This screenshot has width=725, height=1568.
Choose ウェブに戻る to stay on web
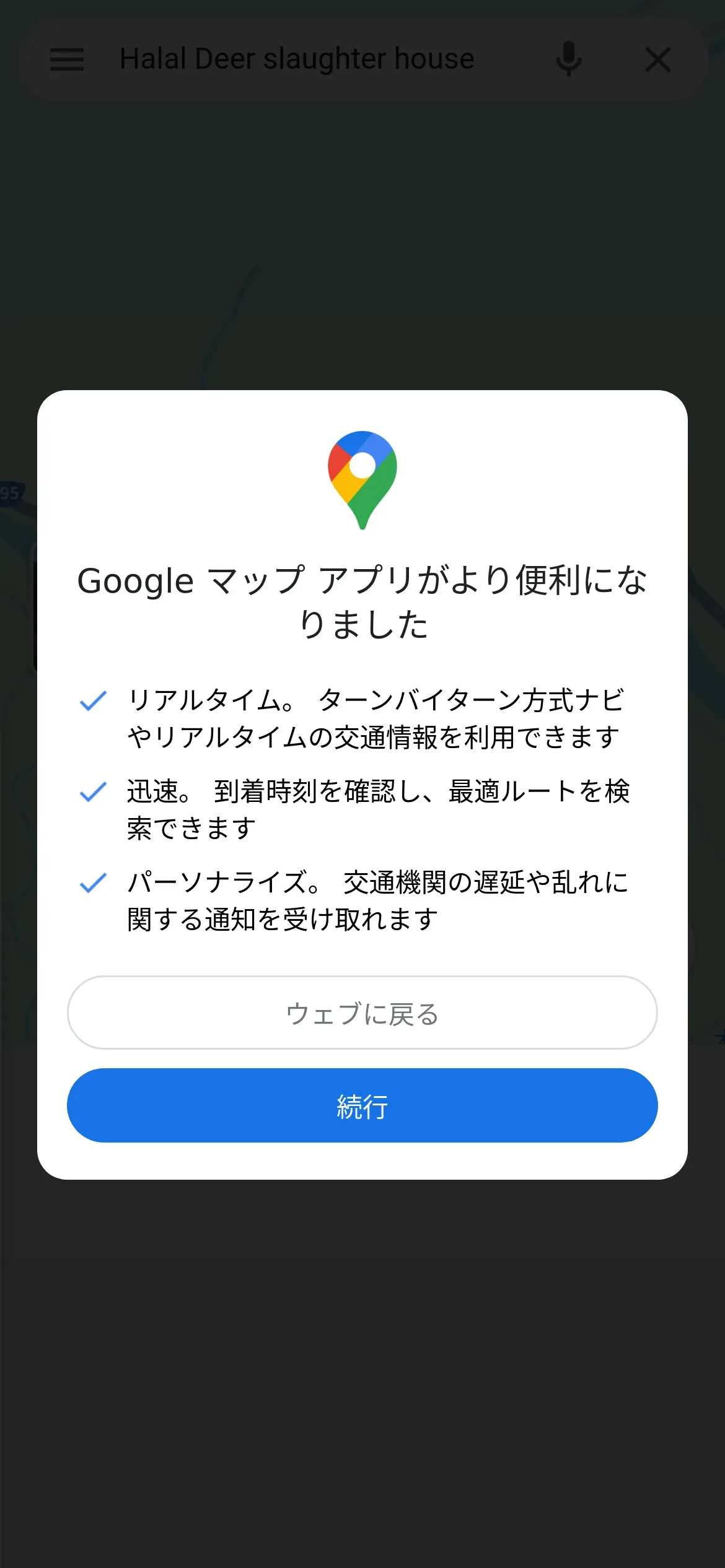pos(362,1013)
